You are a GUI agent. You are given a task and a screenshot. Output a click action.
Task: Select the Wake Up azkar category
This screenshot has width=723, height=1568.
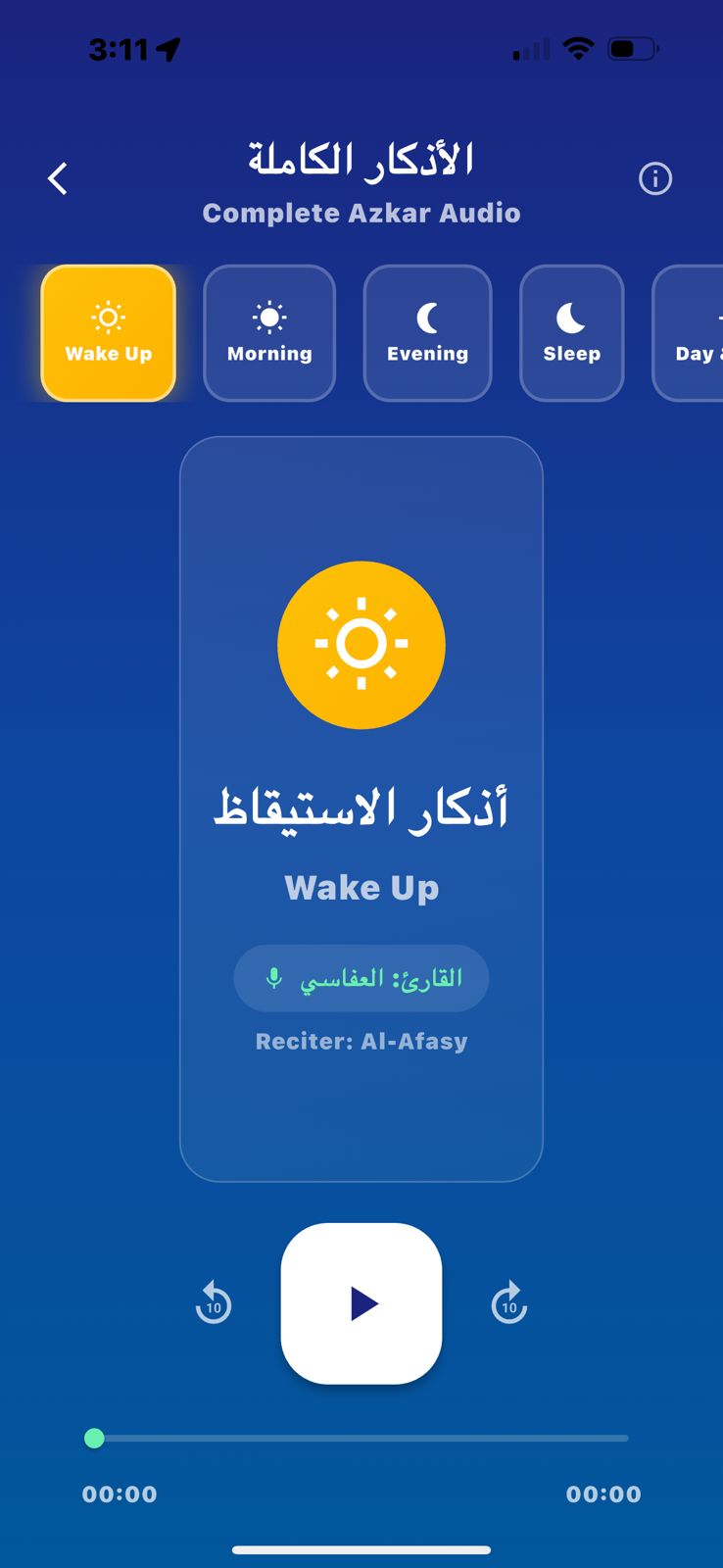point(108,333)
